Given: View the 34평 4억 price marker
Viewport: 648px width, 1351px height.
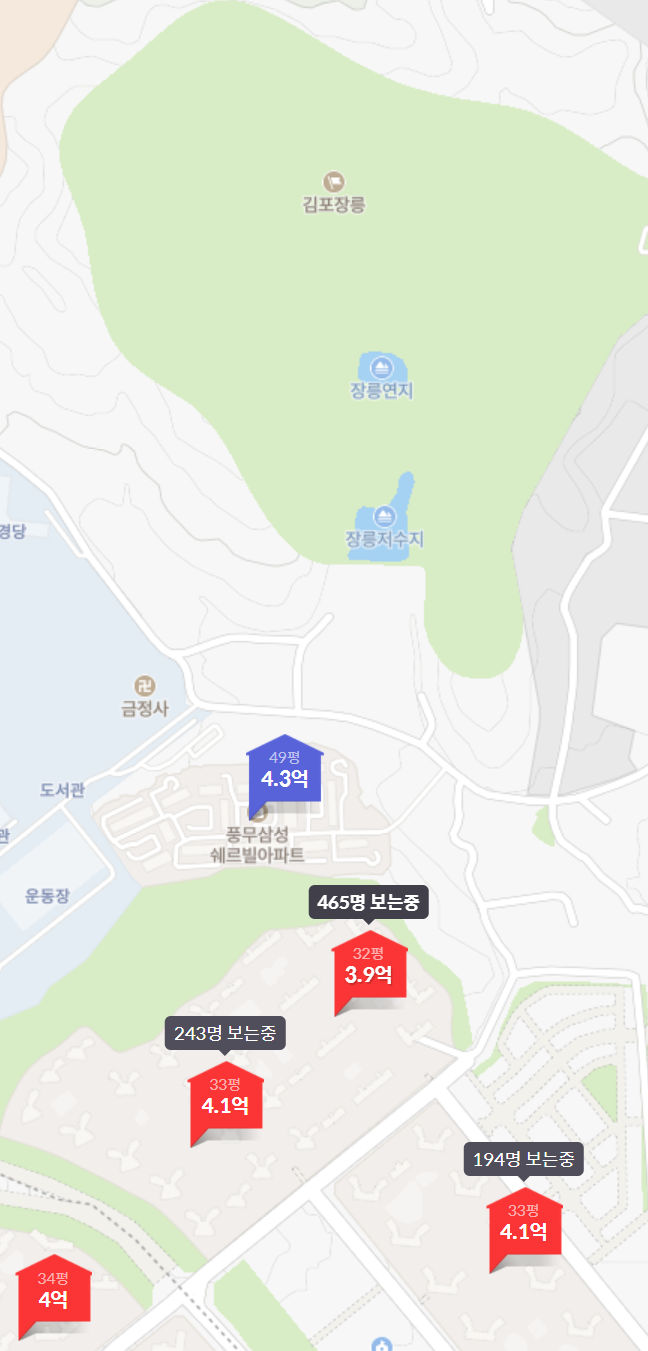Looking at the screenshot, I should click(x=54, y=1292).
